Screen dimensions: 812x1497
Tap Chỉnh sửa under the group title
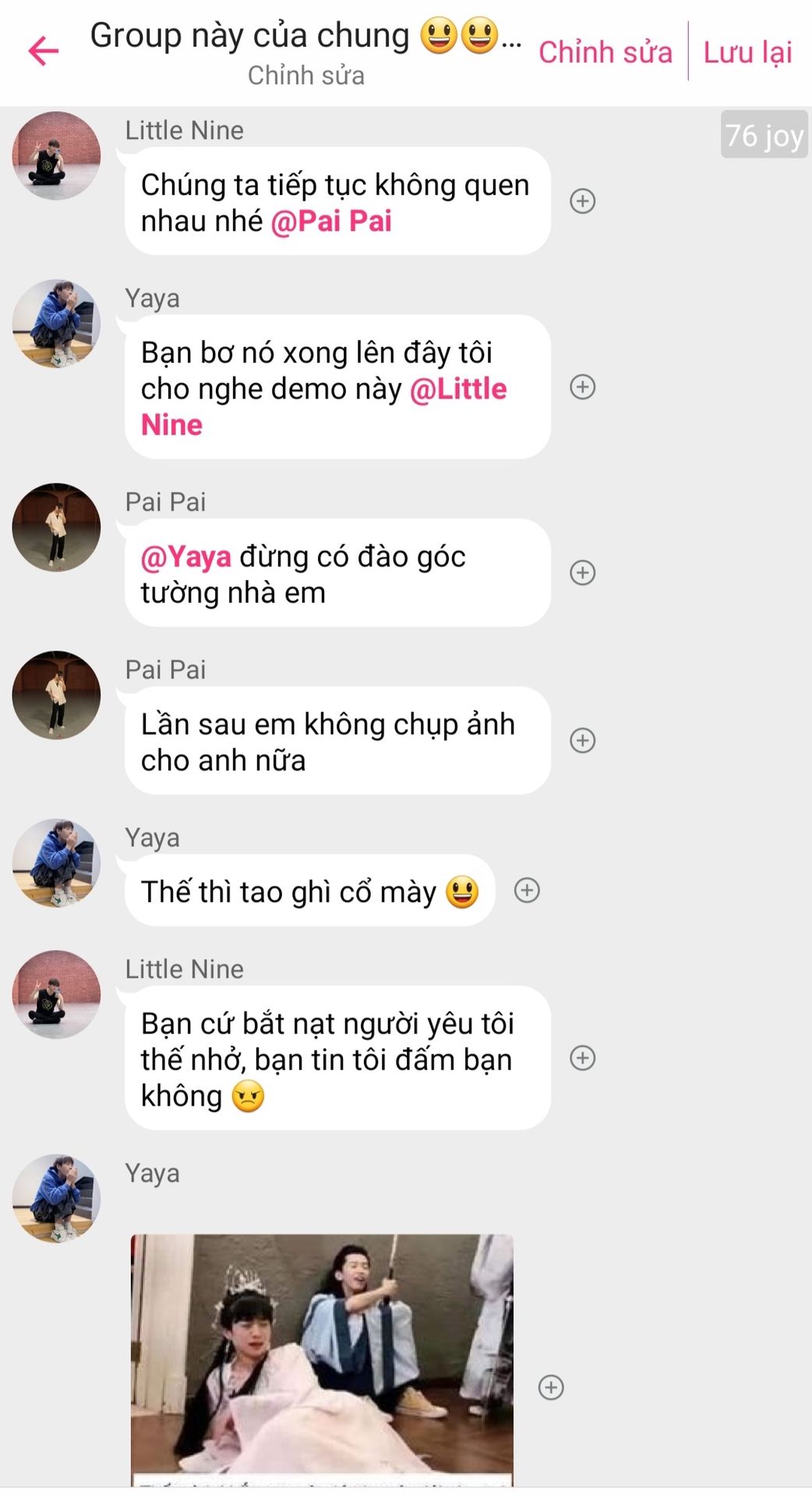pyautogui.click(x=305, y=76)
